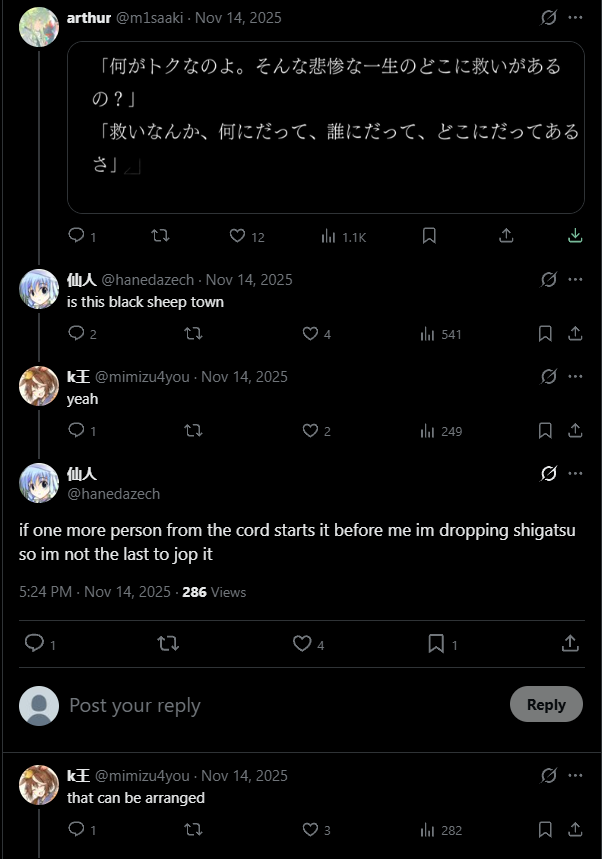Tap the Reply button

[546, 705]
